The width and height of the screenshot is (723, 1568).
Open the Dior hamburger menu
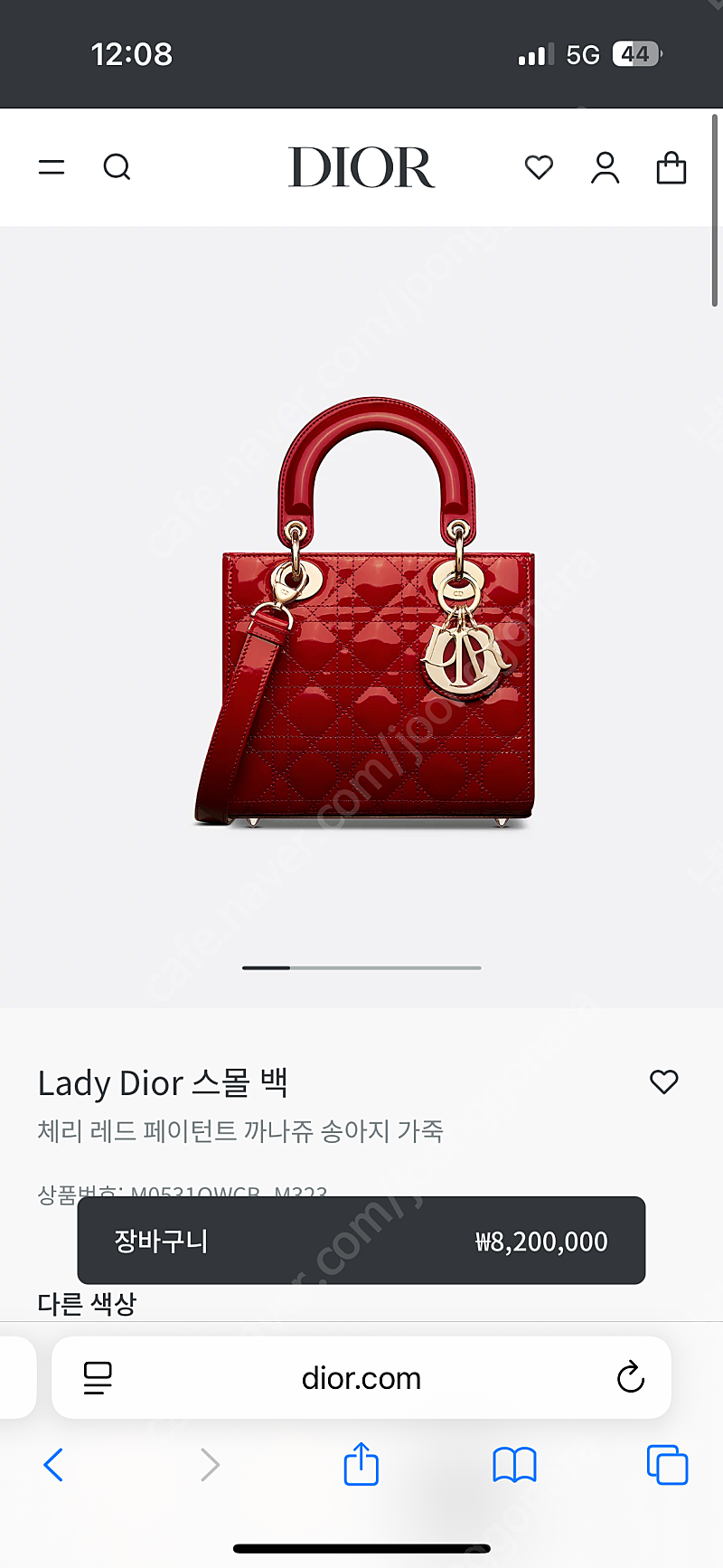(x=52, y=167)
